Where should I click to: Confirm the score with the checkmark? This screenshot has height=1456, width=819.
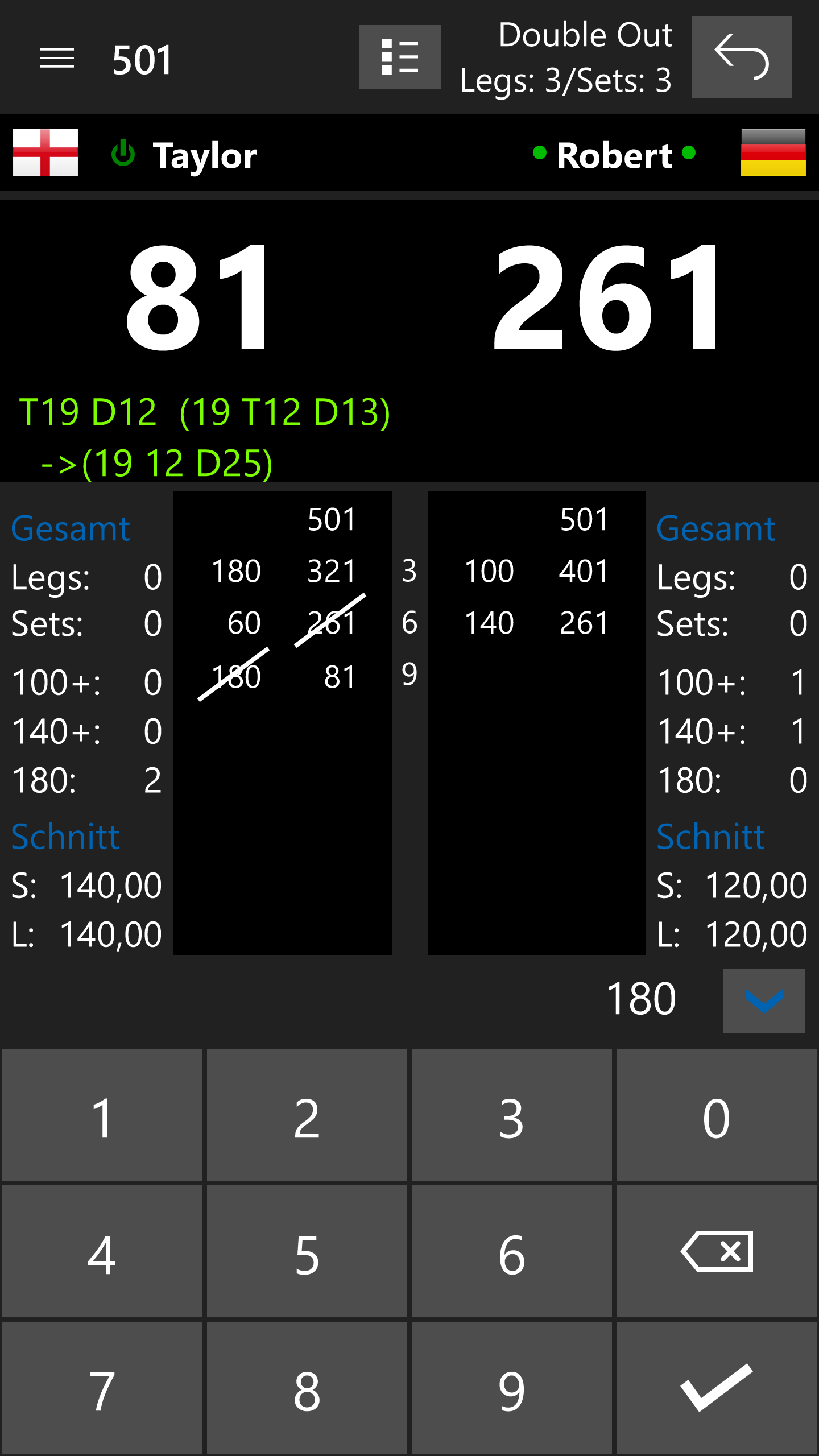(717, 1389)
